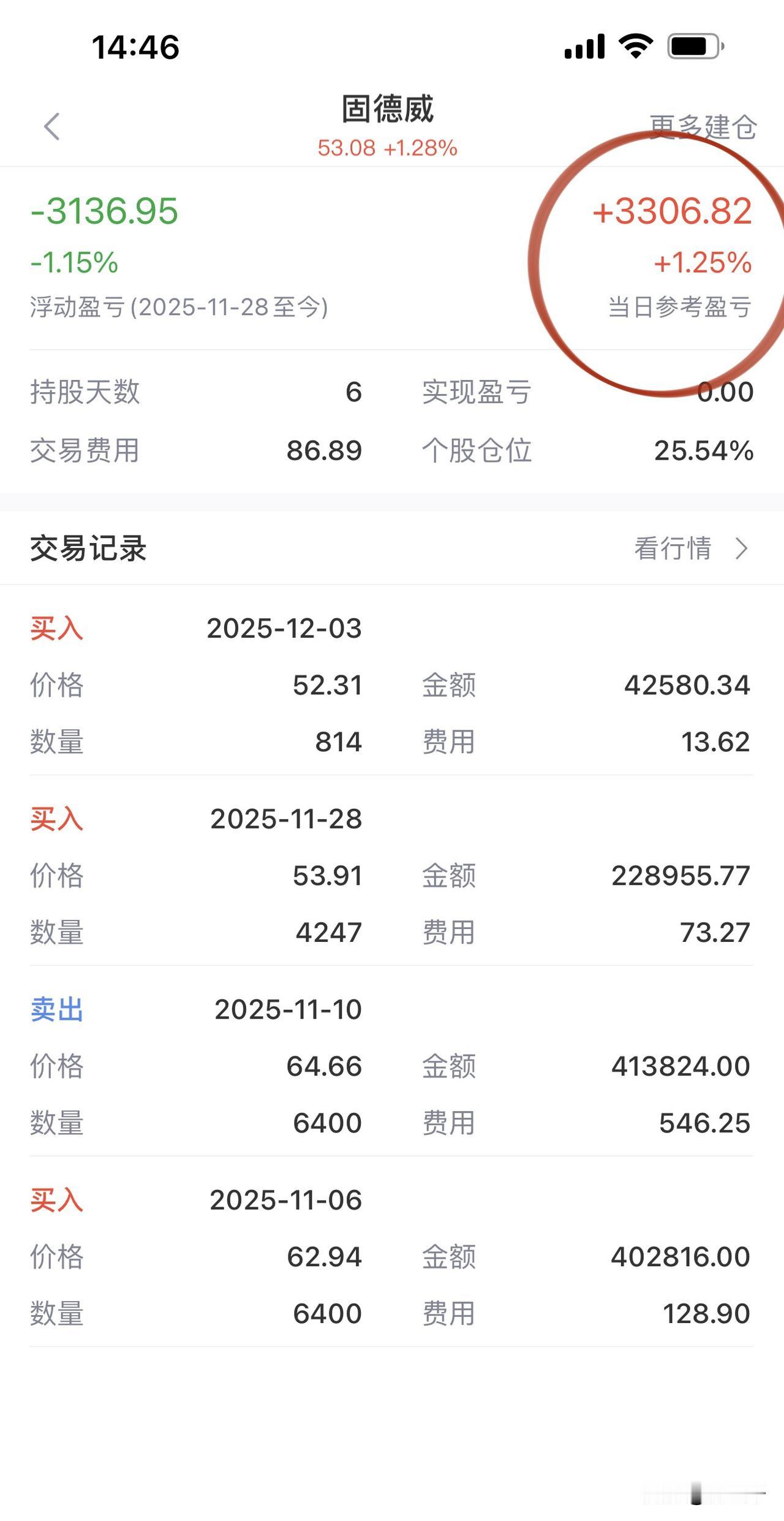Tap the 交易记录 section header
Image resolution: width=784 pixels, height=1521 pixels.
click(89, 548)
